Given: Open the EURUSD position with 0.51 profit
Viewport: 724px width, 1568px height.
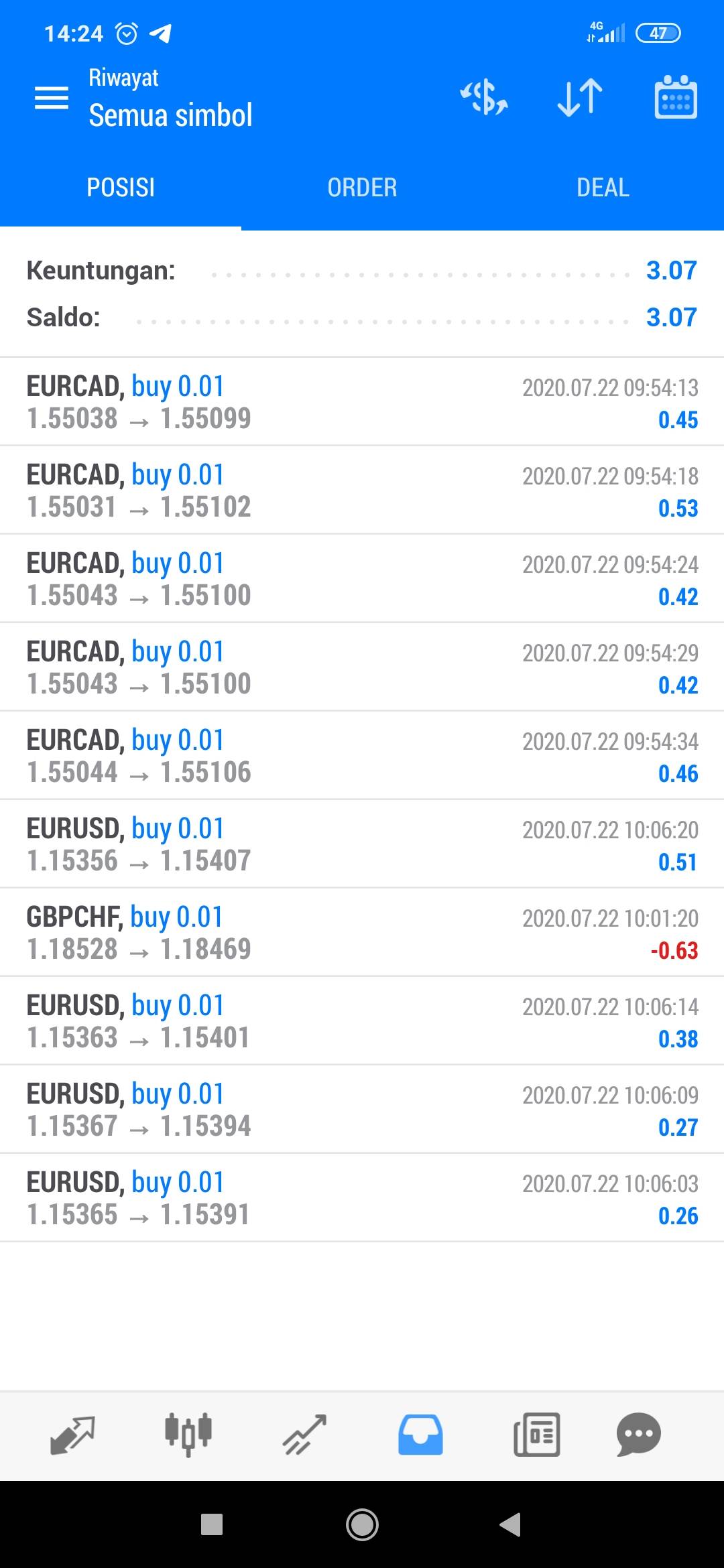Looking at the screenshot, I should pos(362,844).
